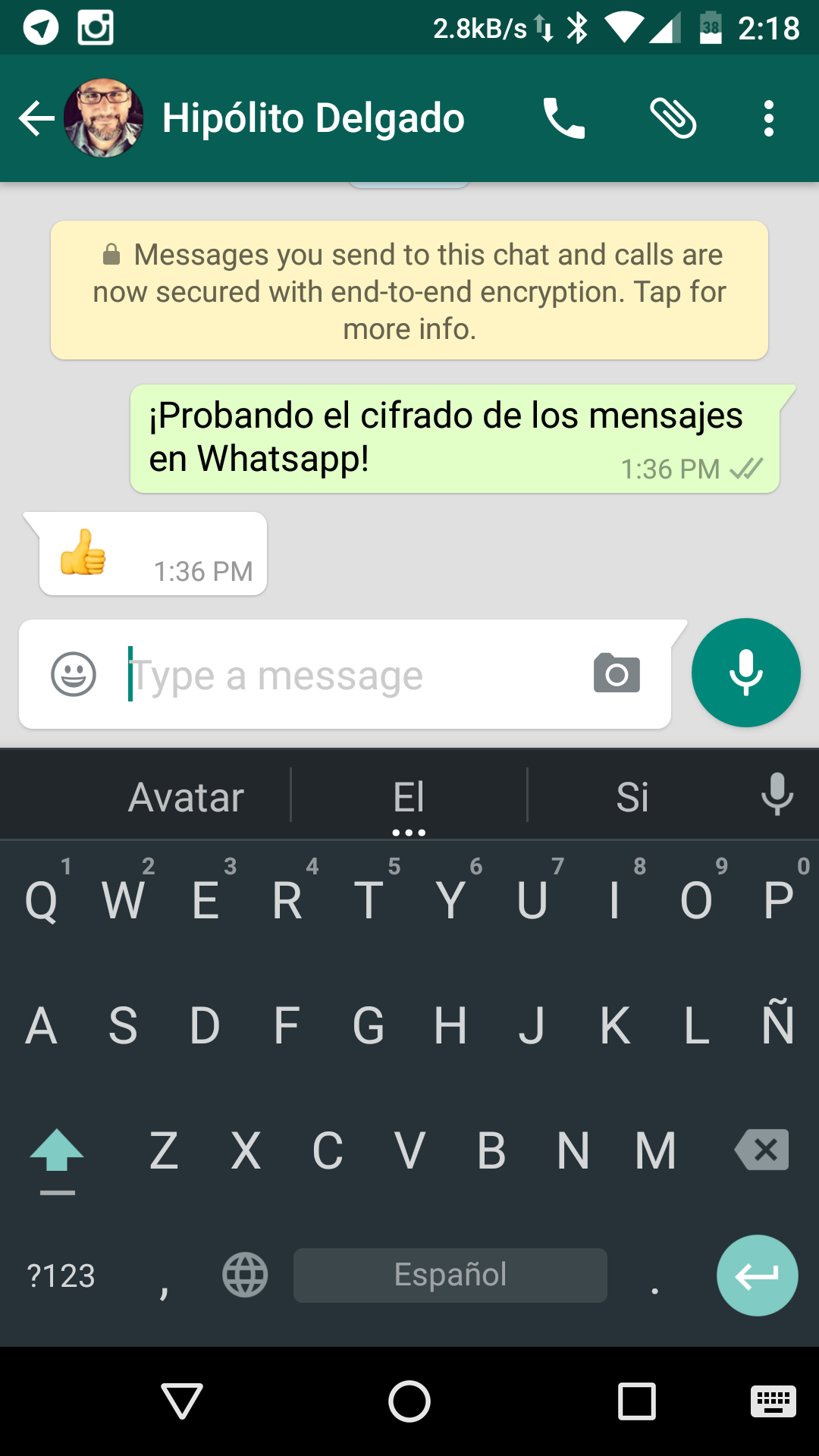Go back to the chat list
819x1456 pixels.
coord(36,119)
